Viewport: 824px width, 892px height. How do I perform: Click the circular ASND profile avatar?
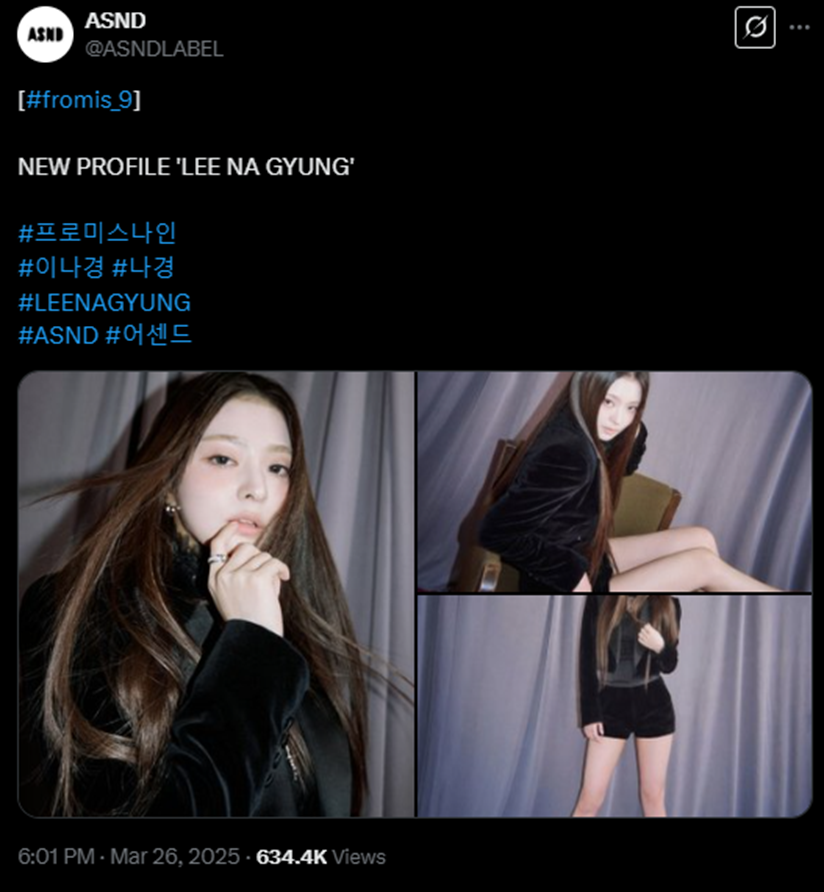click(x=44, y=33)
